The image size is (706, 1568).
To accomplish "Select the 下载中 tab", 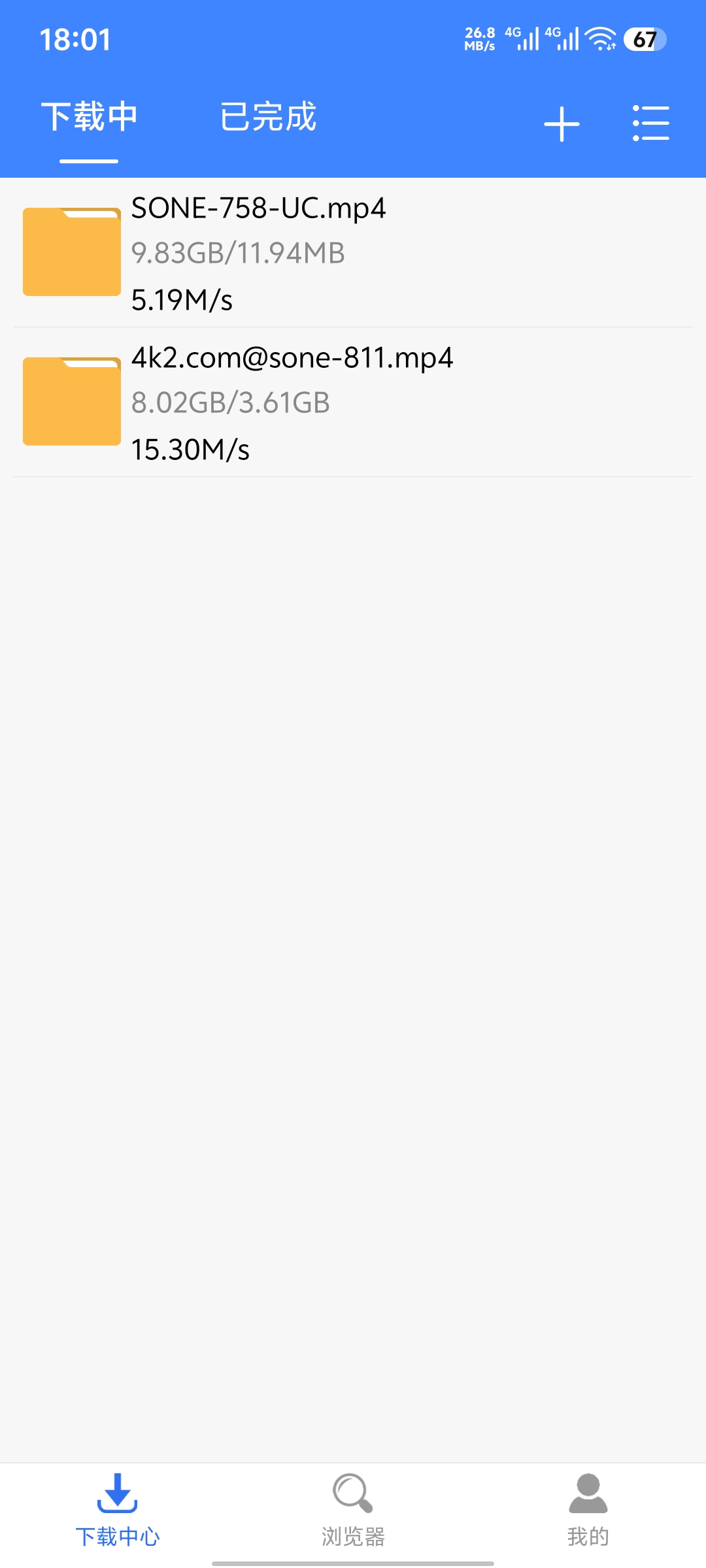I will coord(89,118).
